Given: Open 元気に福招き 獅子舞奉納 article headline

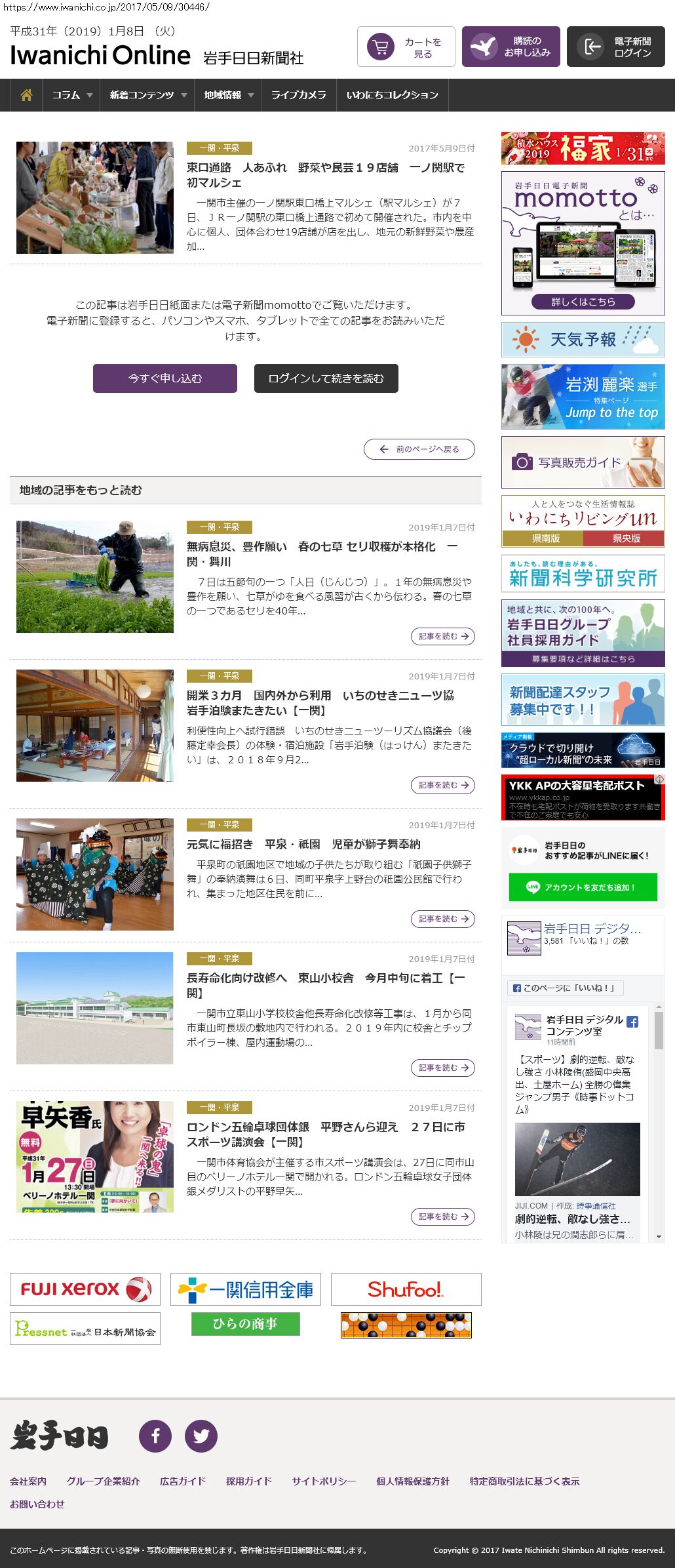Looking at the screenshot, I should pyautogui.click(x=303, y=844).
